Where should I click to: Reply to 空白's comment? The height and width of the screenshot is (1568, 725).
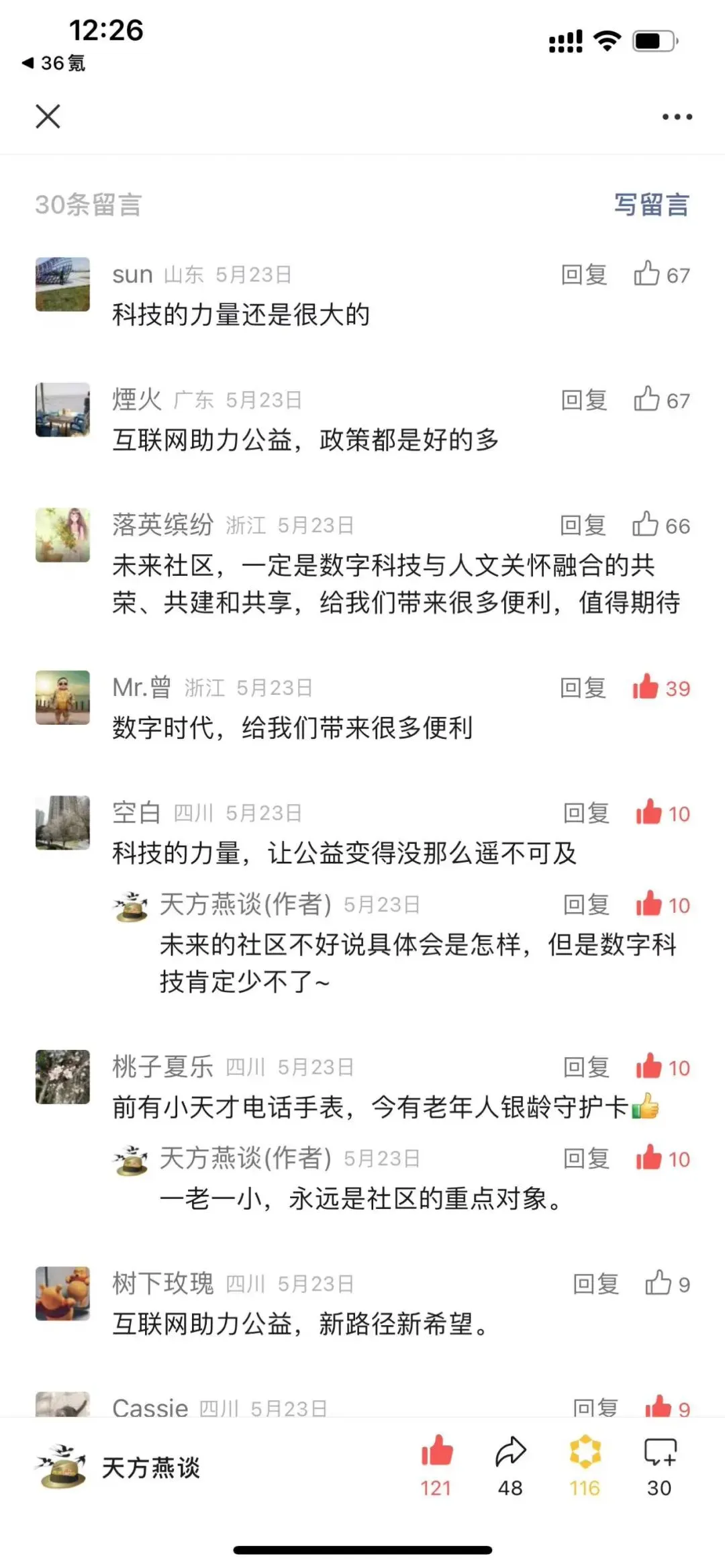click(586, 814)
